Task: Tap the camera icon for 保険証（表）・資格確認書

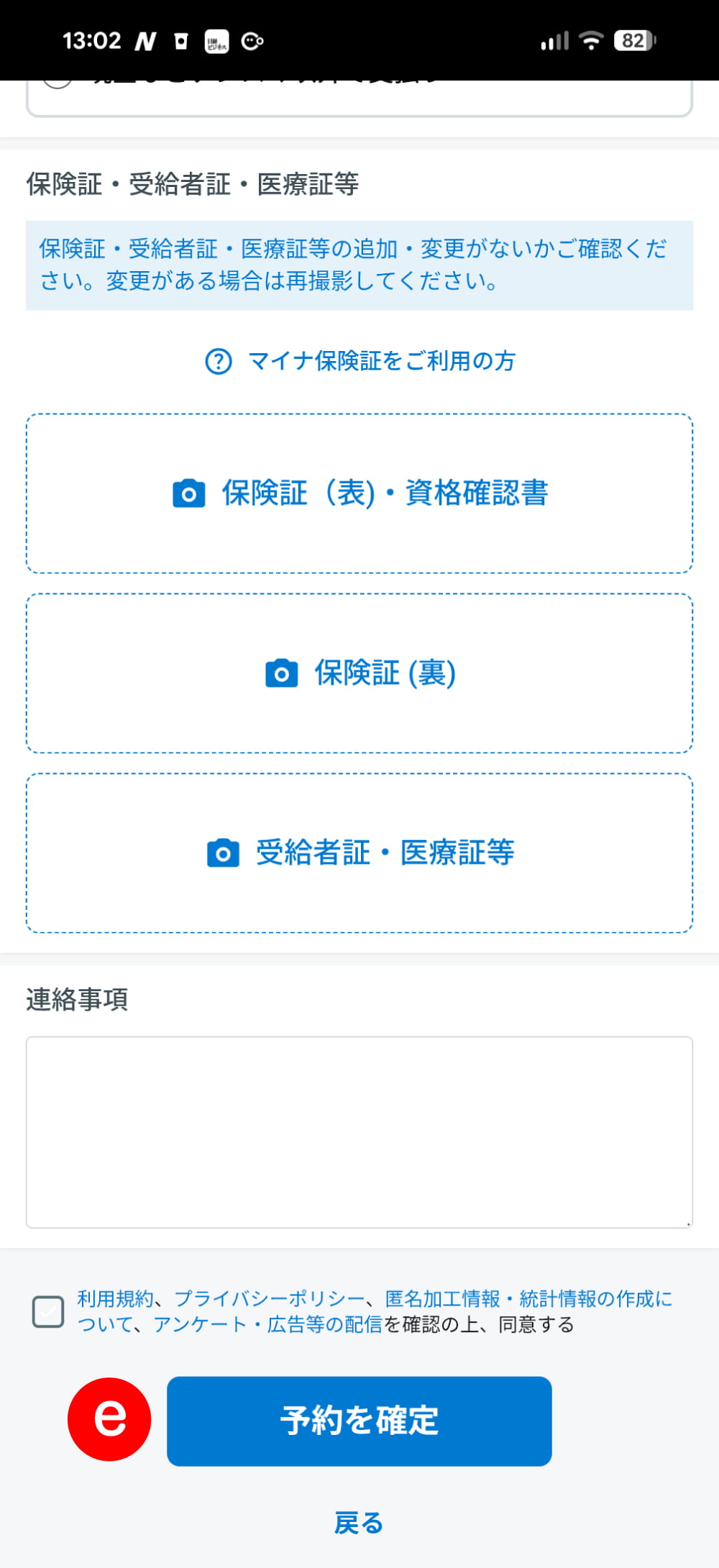Action: [x=188, y=493]
